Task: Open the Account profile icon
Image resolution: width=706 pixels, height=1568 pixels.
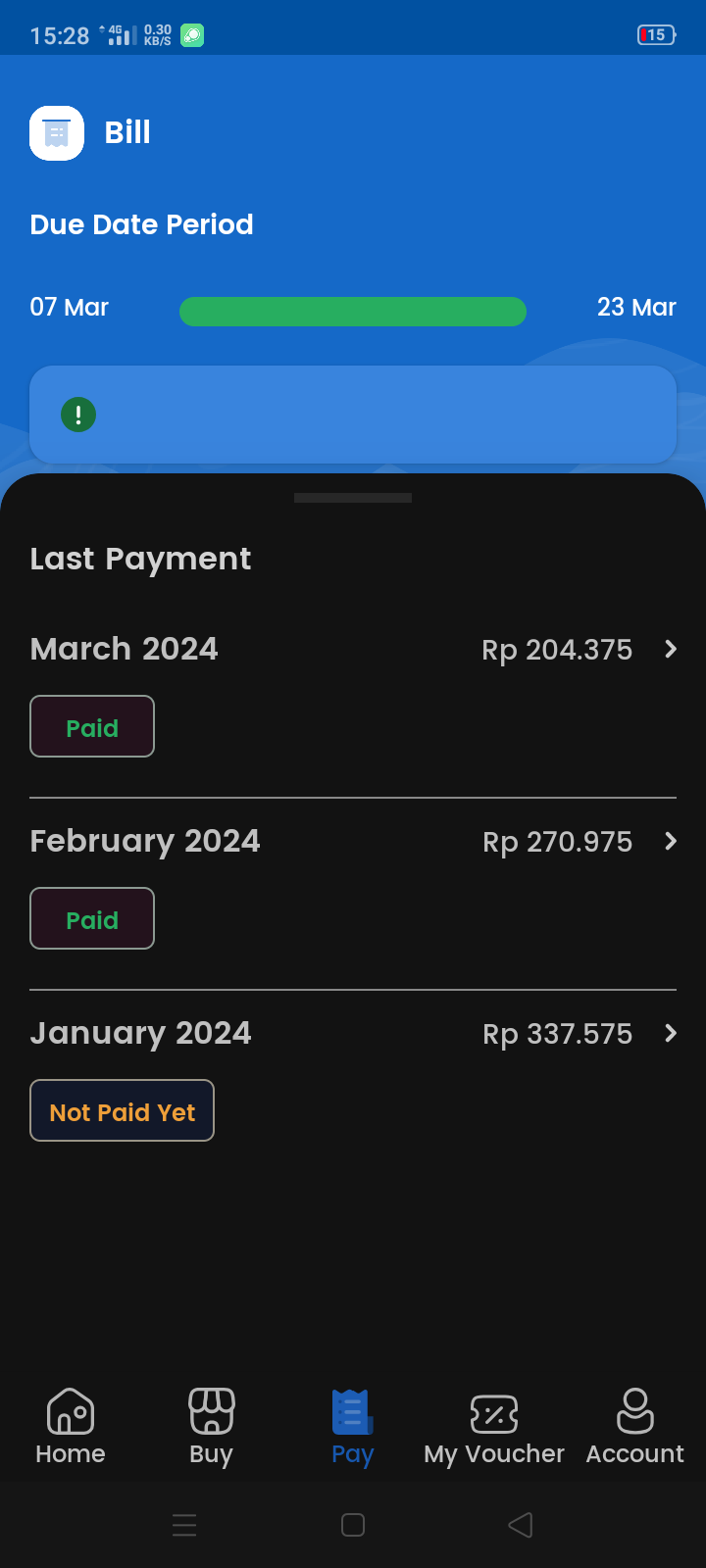Action: pos(634,1412)
